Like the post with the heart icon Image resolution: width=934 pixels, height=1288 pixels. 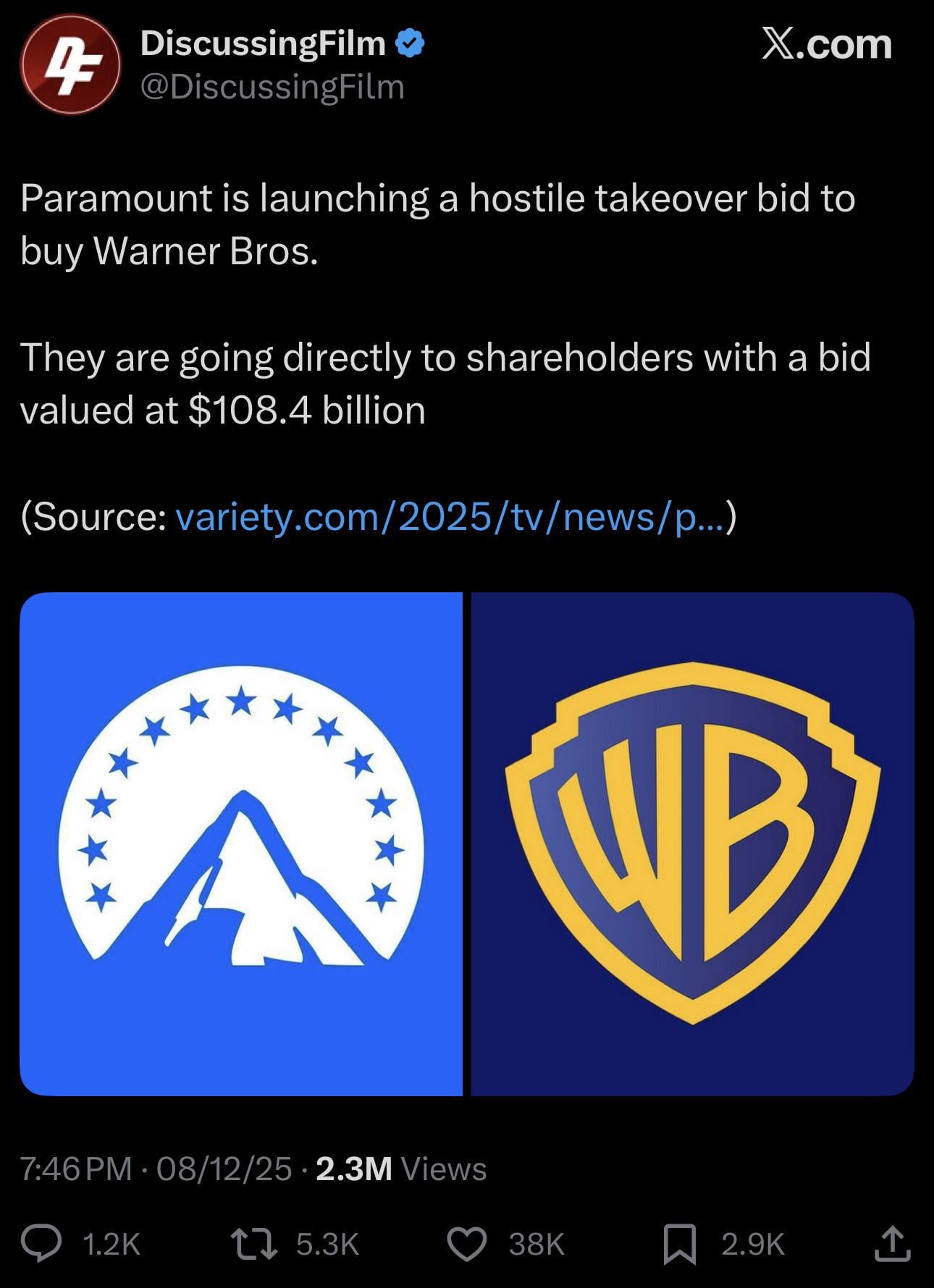click(467, 1244)
